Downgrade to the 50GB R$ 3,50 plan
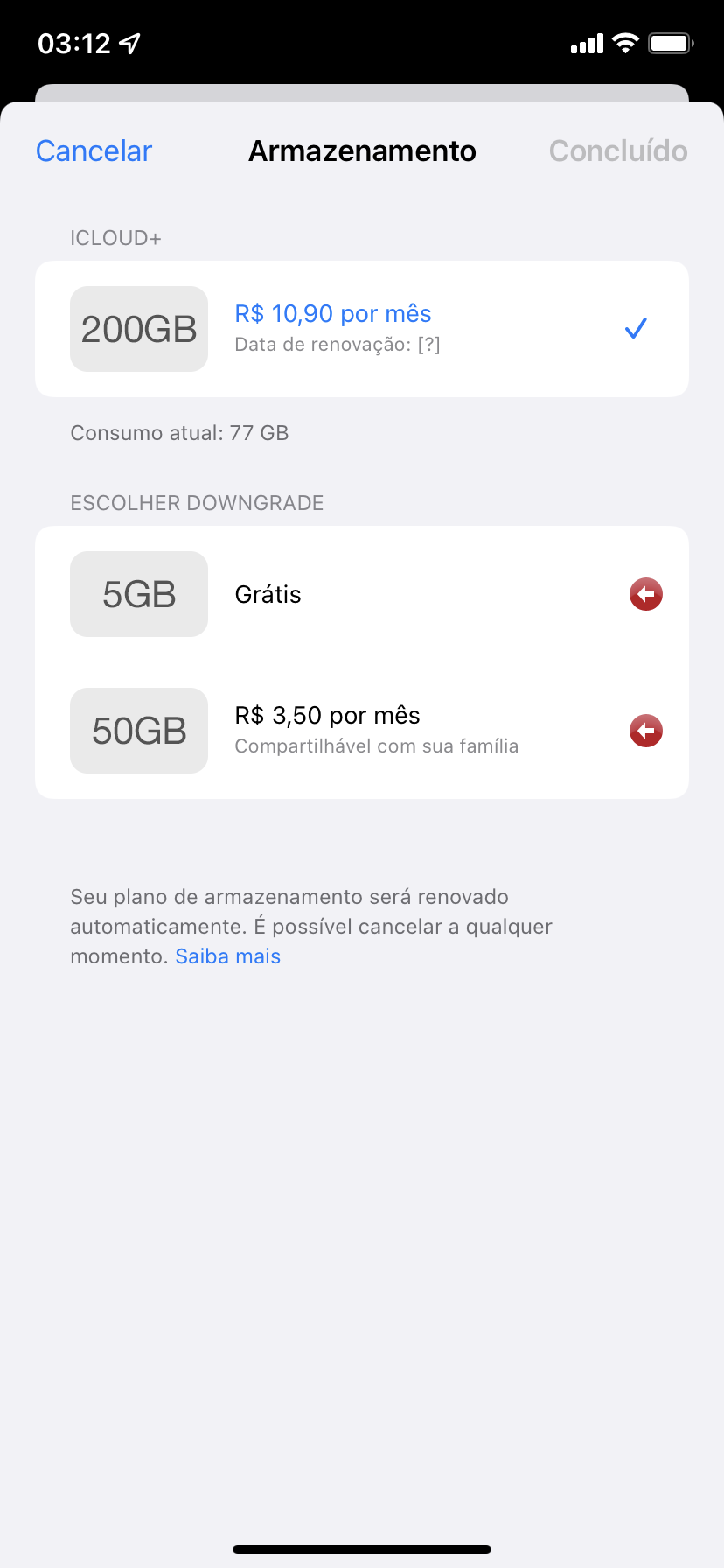The height and width of the screenshot is (1568, 724). pyautogui.click(x=361, y=731)
